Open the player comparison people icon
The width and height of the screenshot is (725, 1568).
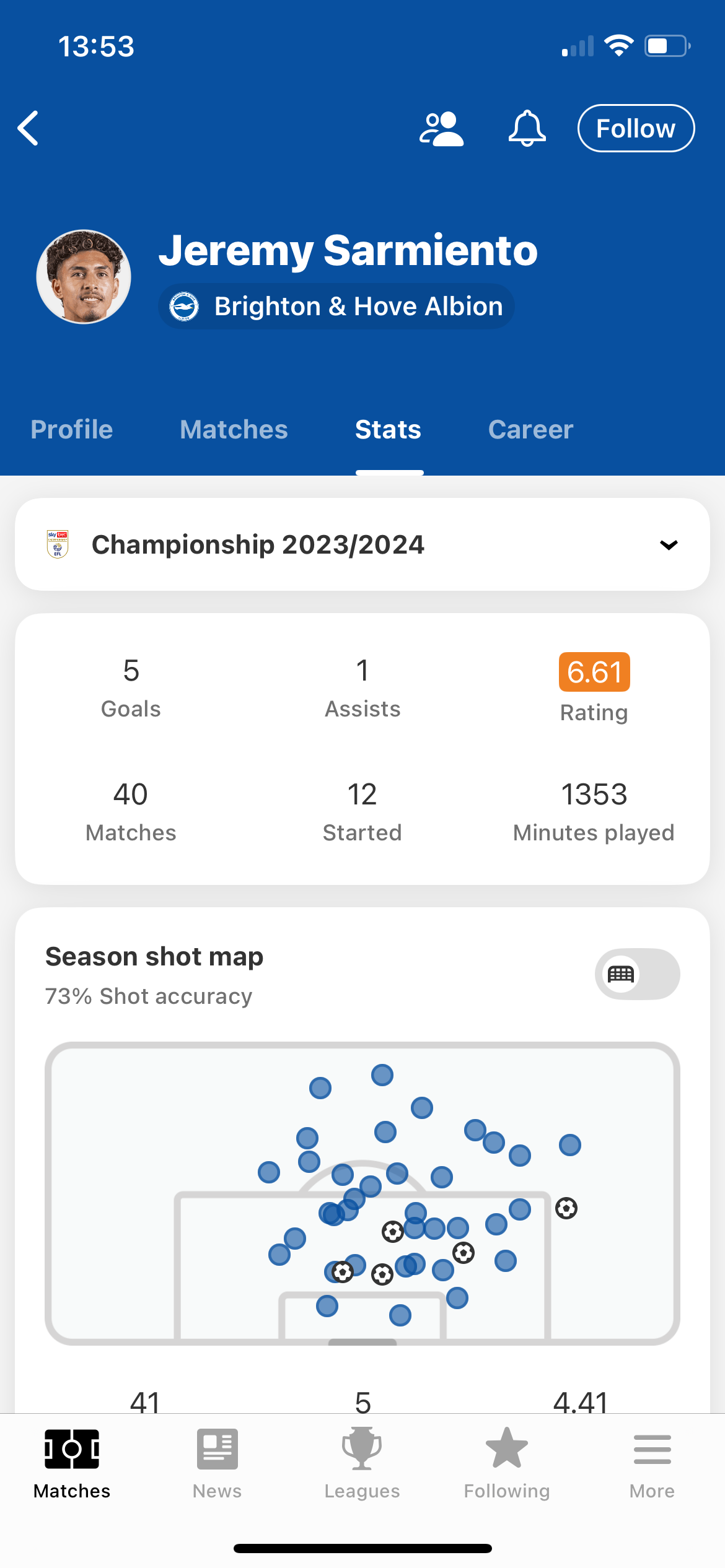tap(441, 128)
